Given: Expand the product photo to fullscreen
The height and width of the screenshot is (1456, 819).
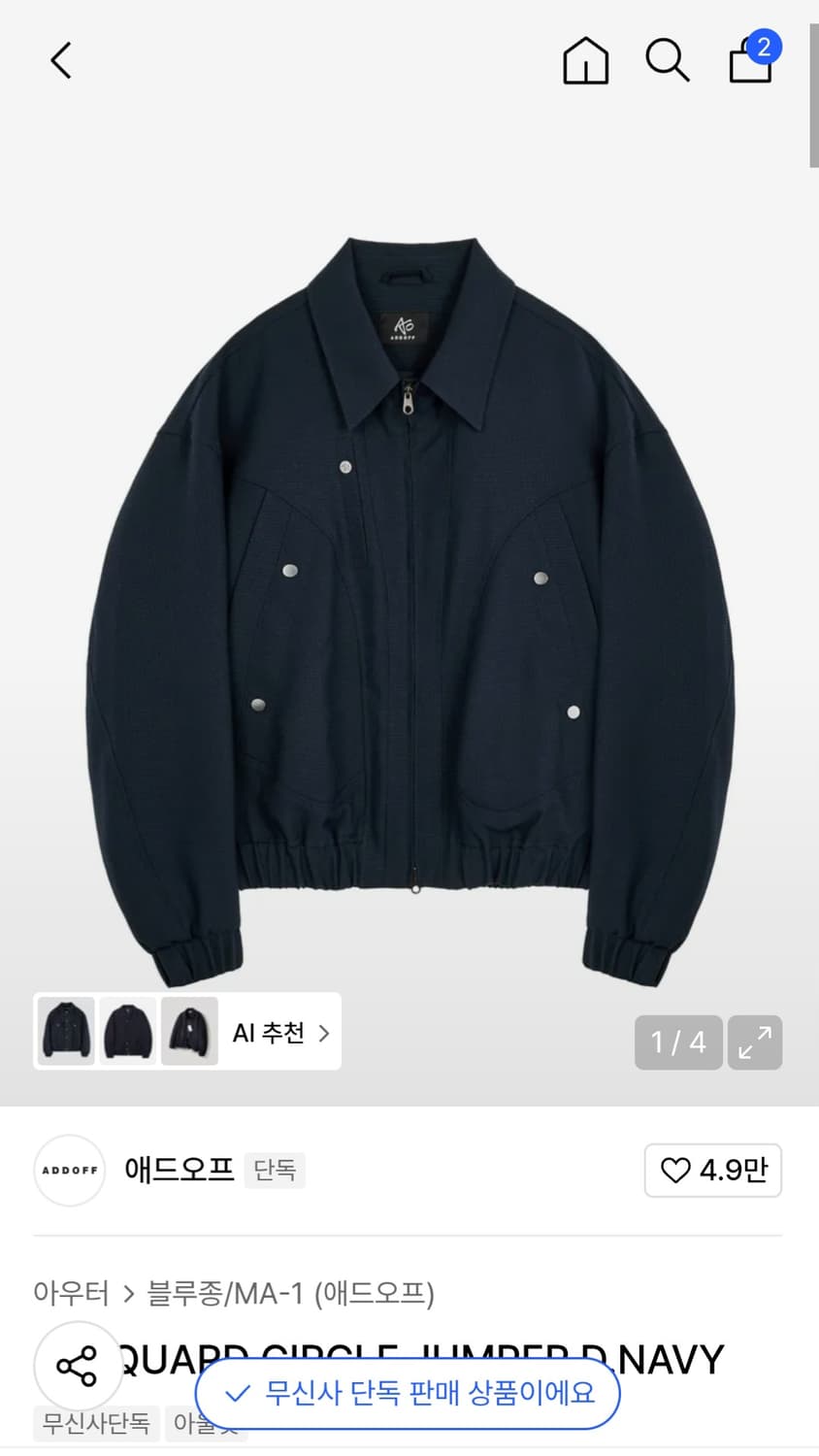Looking at the screenshot, I should (x=755, y=1042).
